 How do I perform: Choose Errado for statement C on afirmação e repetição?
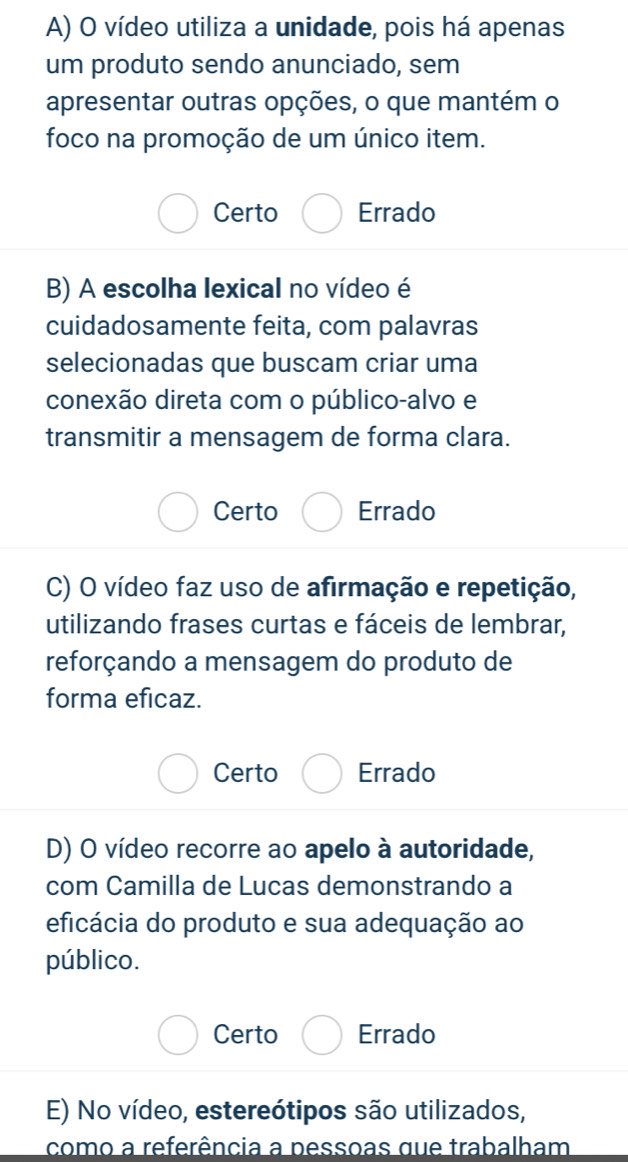[321, 773]
